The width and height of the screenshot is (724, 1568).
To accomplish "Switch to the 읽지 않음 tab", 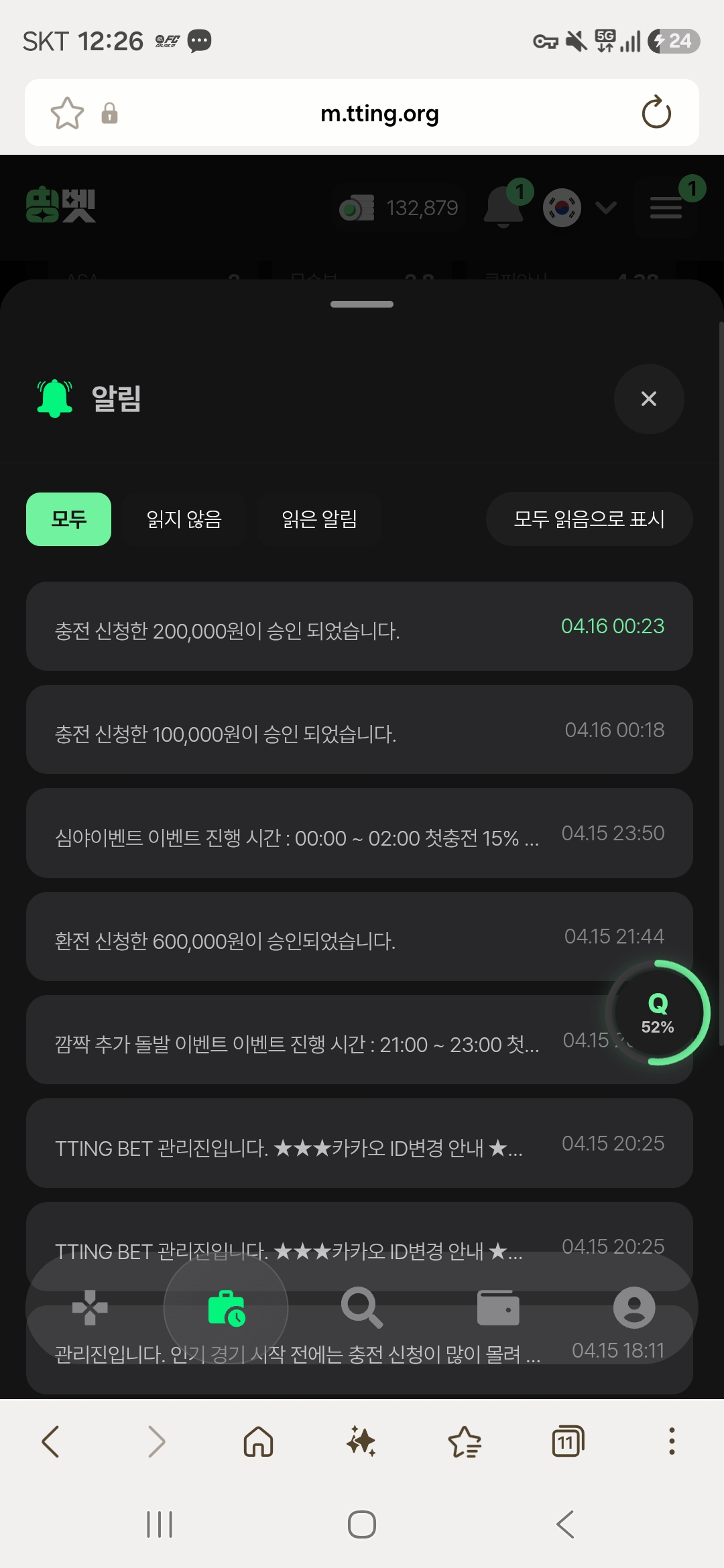I will [184, 519].
